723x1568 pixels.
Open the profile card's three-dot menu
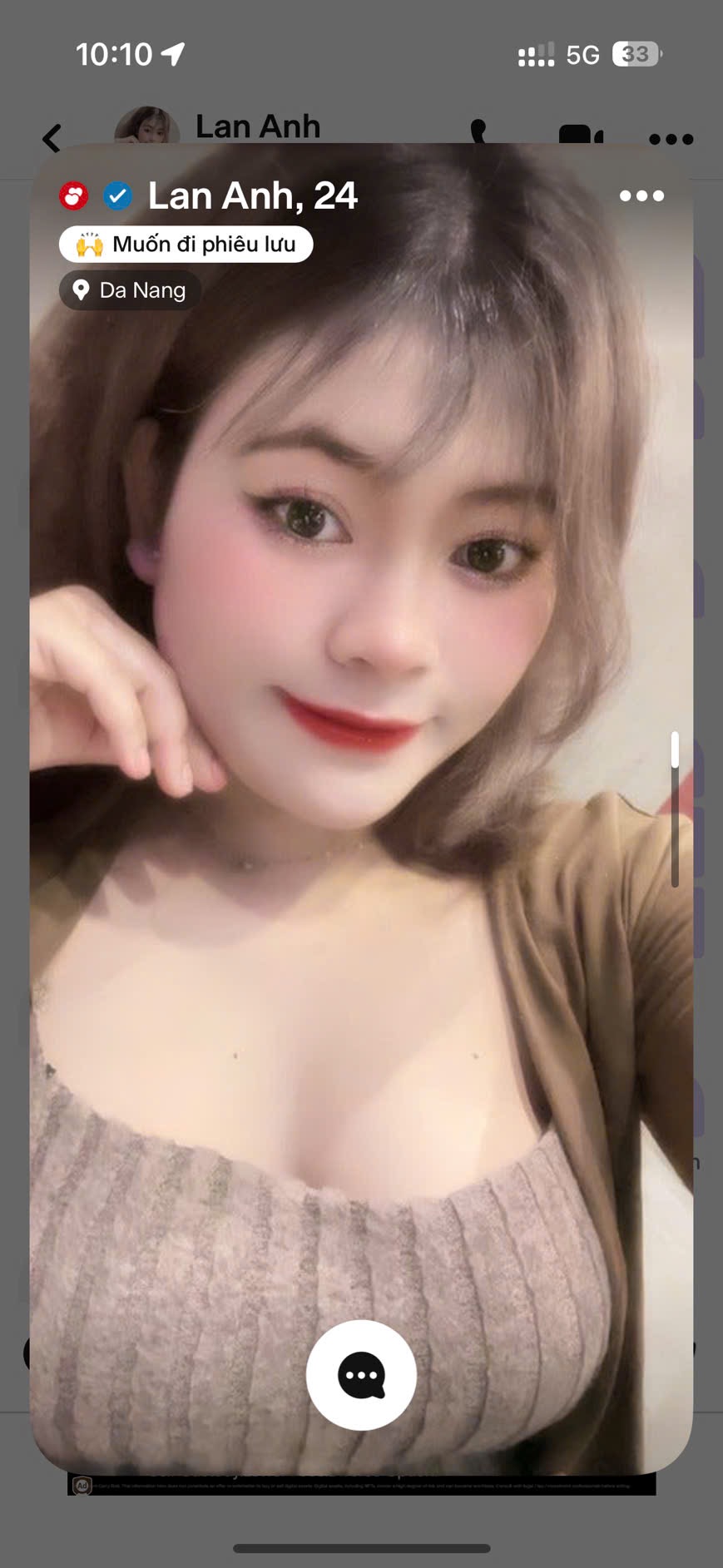click(641, 196)
